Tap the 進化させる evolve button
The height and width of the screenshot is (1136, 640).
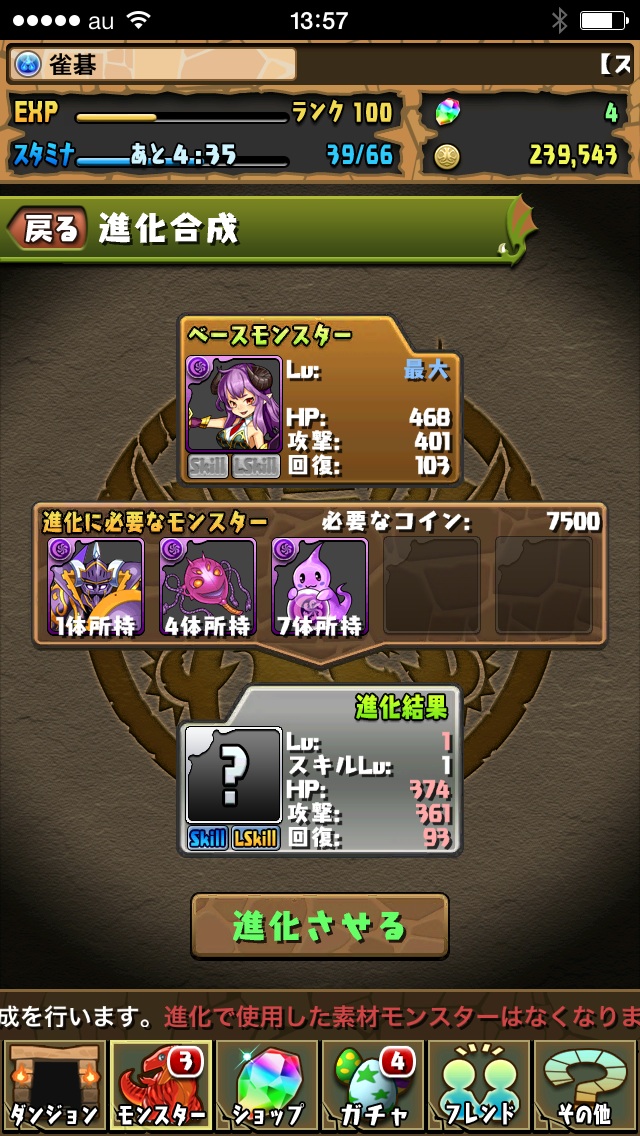[320, 926]
